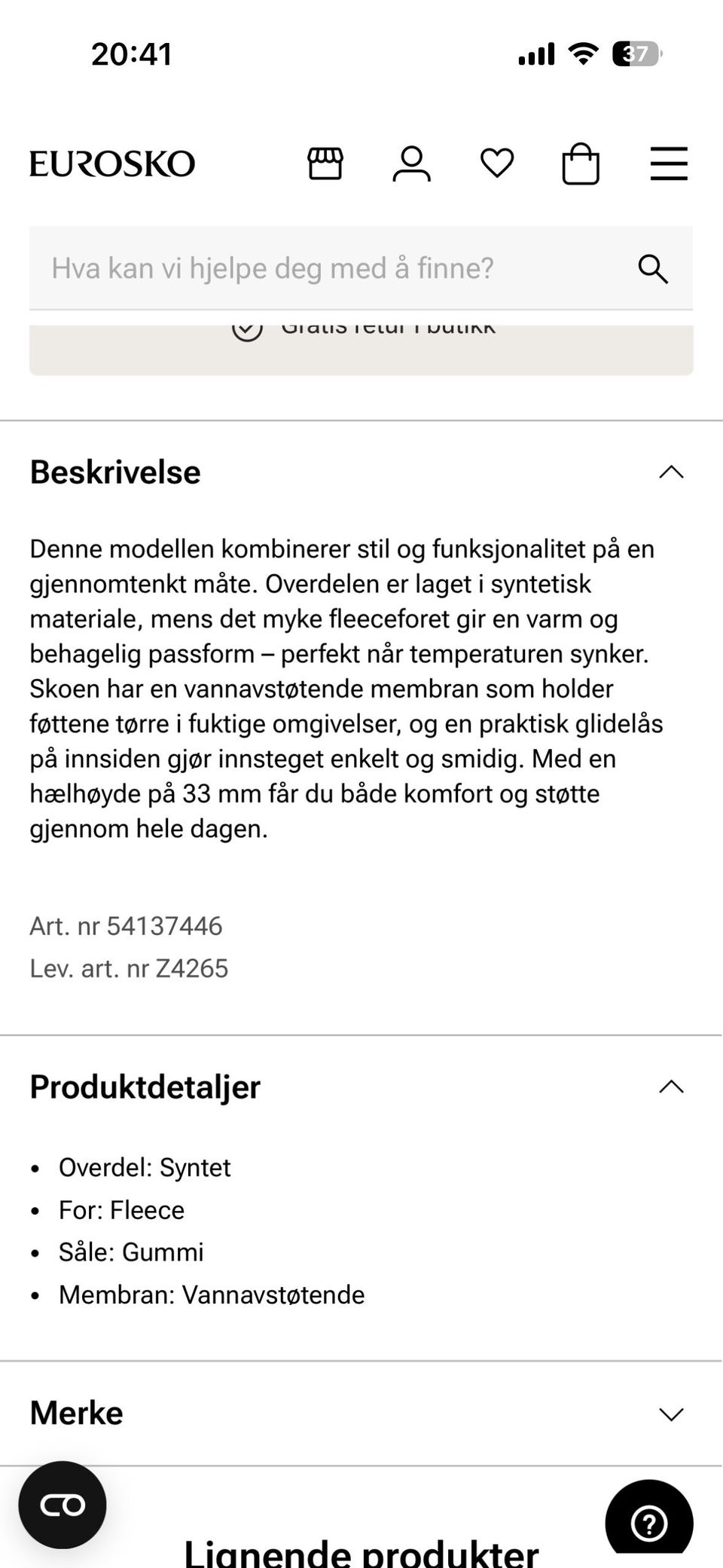Open the wishlist heart icon
The image size is (723, 1568).
point(497,163)
